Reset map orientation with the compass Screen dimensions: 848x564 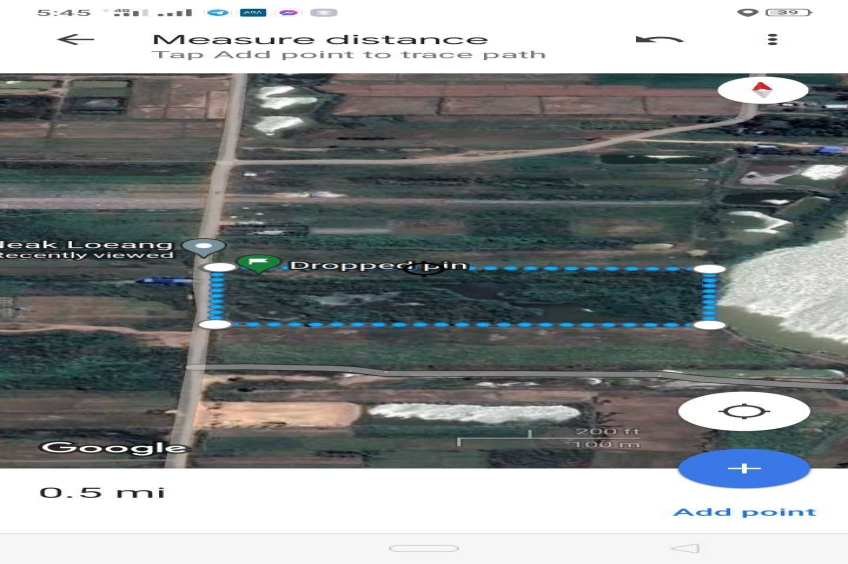click(x=763, y=90)
